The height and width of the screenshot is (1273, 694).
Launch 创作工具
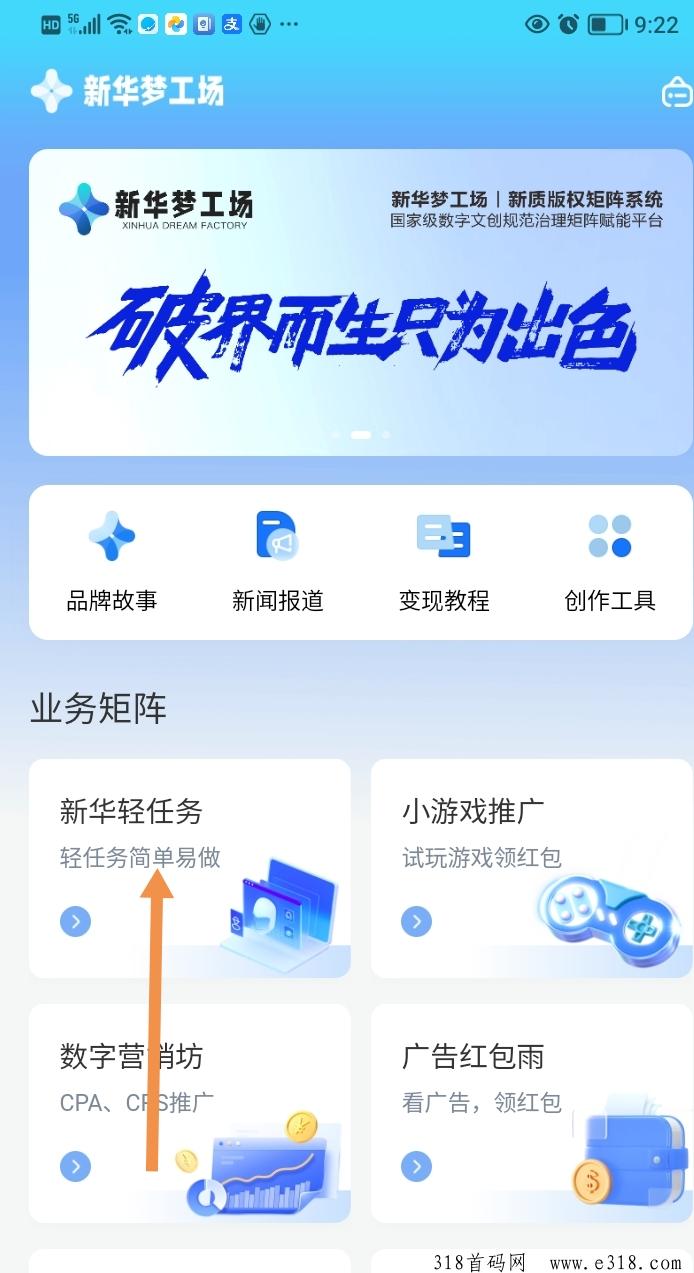point(610,562)
